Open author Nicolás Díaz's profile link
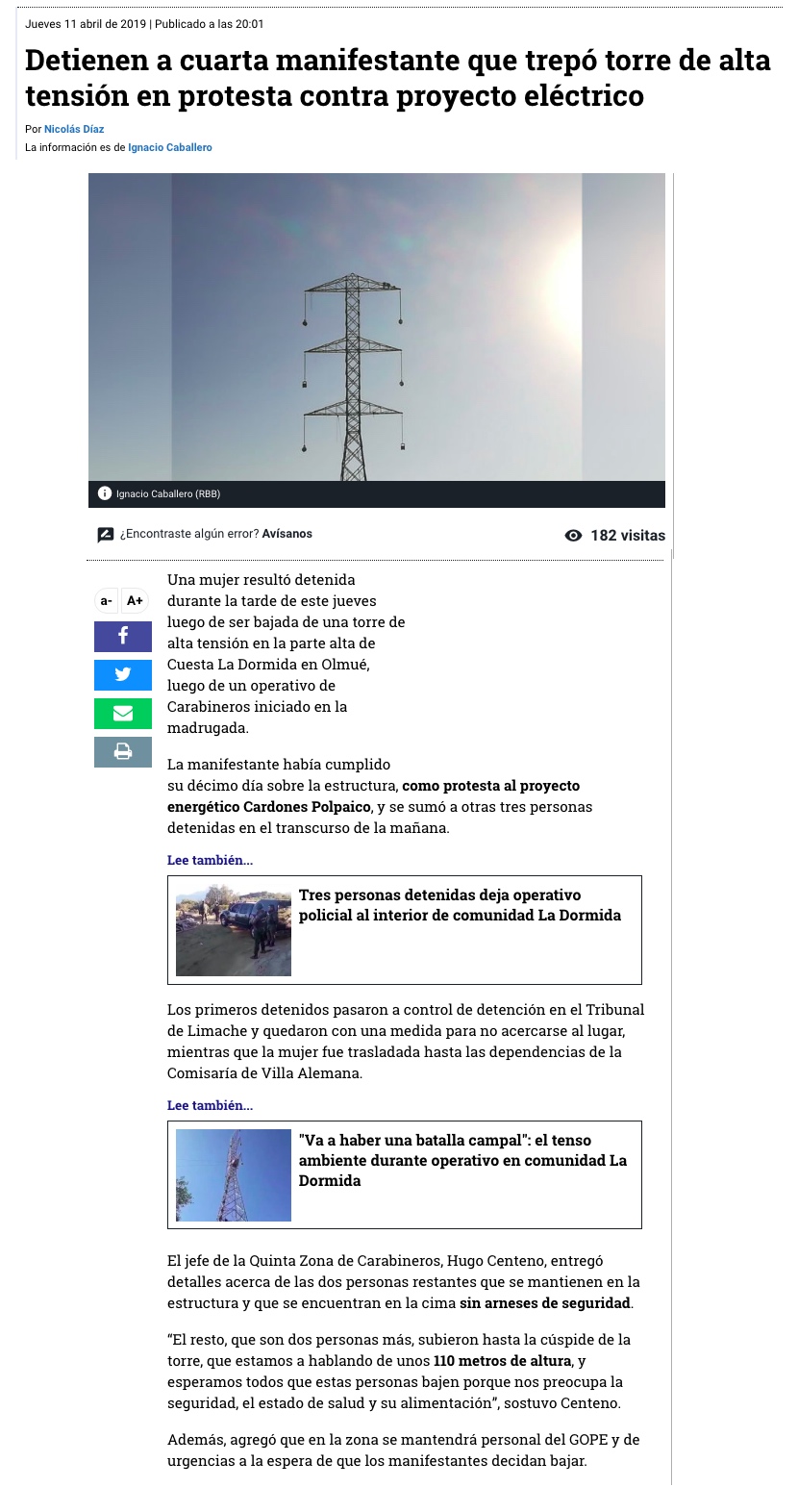The height and width of the screenshot is (1512, 798). 74,129
